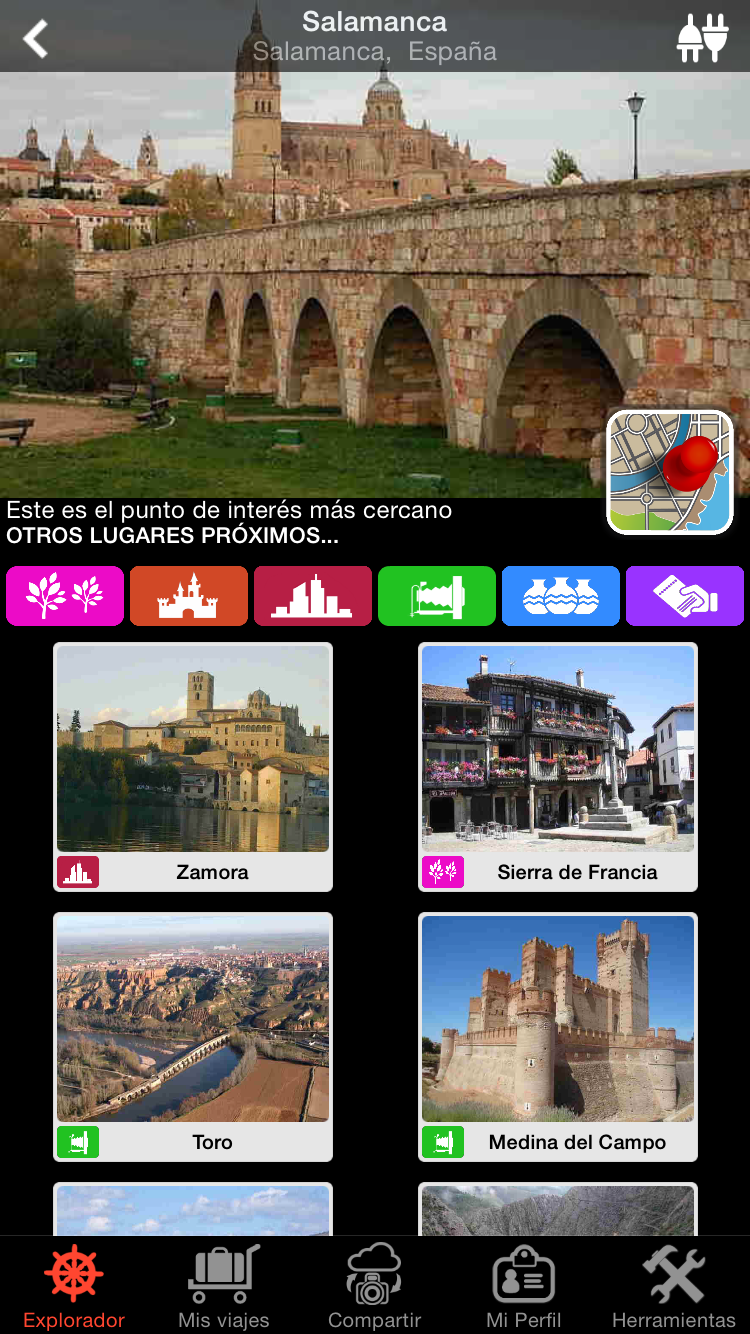Select the green category filter
This screenshot has width=750, height=1334.
tap(437, 596)
